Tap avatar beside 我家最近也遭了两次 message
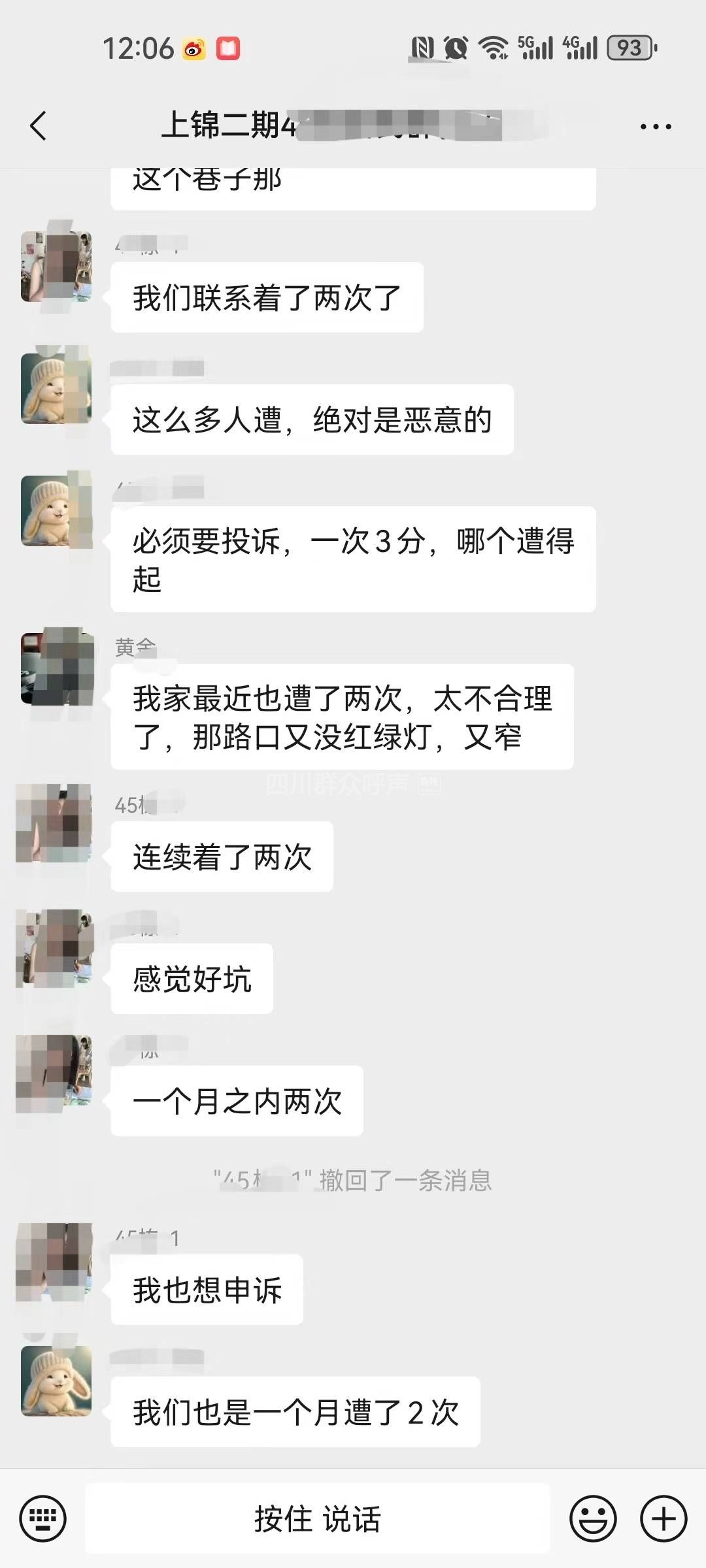Viewport: 706px width, 1568px height. (x=56, y=668)
